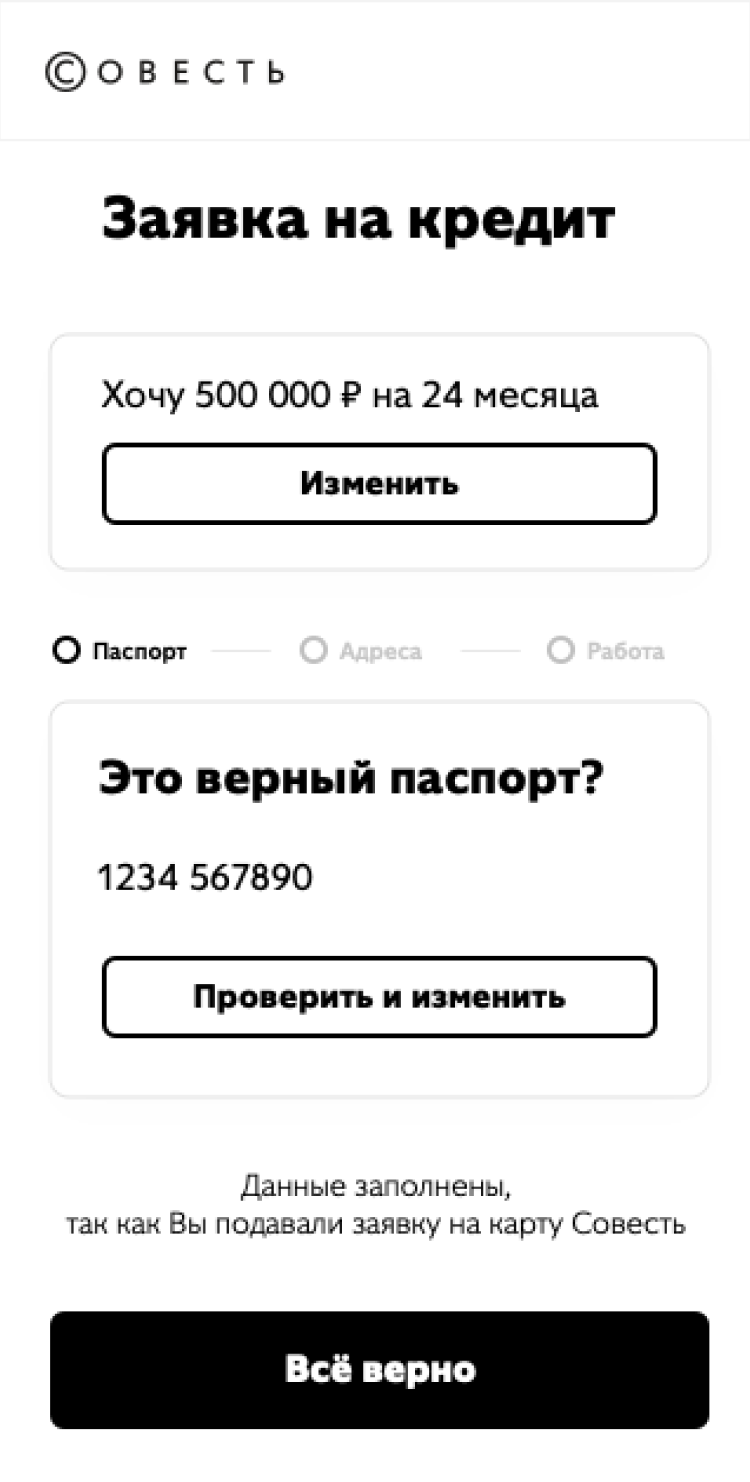Confirm with the Всё верно button
Screen dimensions: 750x1482
pyautogui.click(x=379, y=1369)
